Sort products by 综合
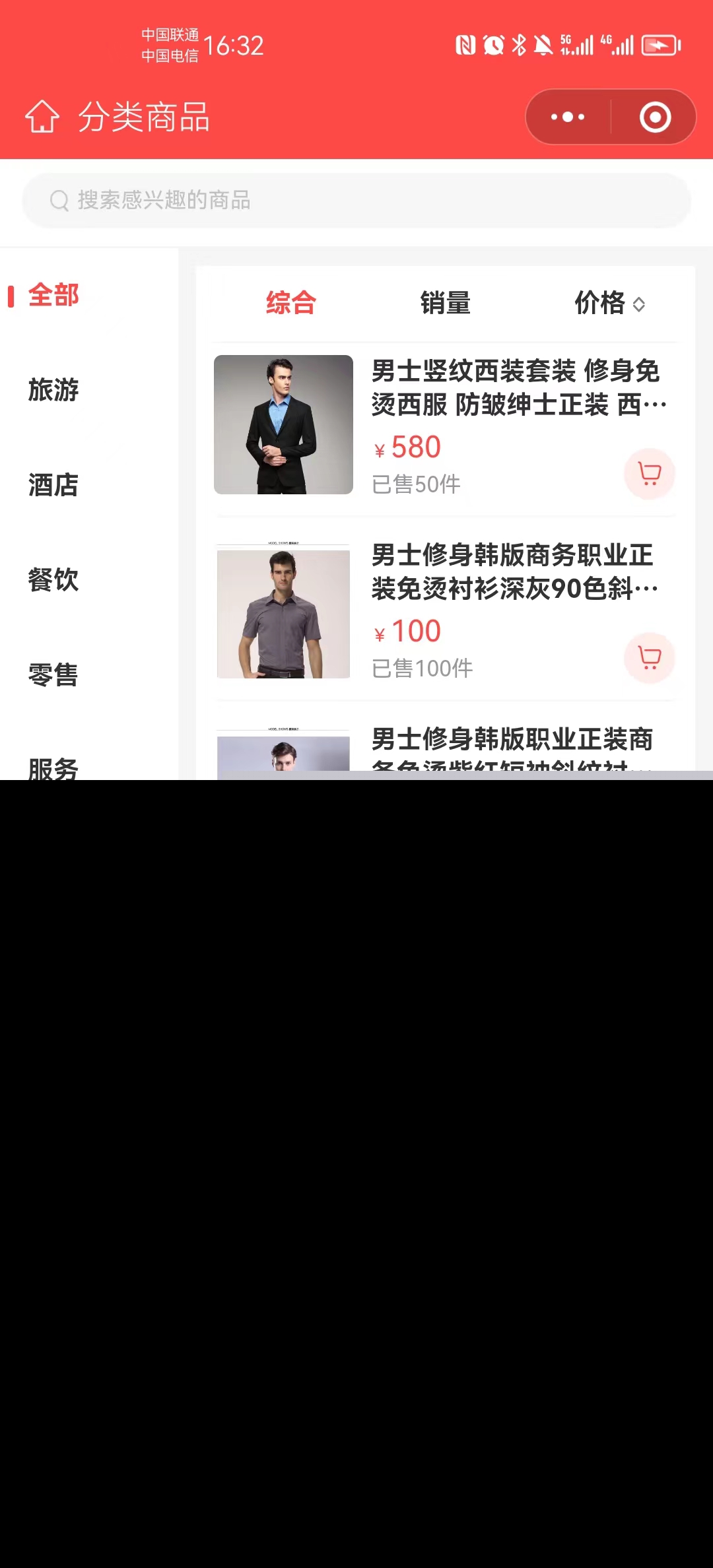 pyautogui.click(x=291, y=303)
